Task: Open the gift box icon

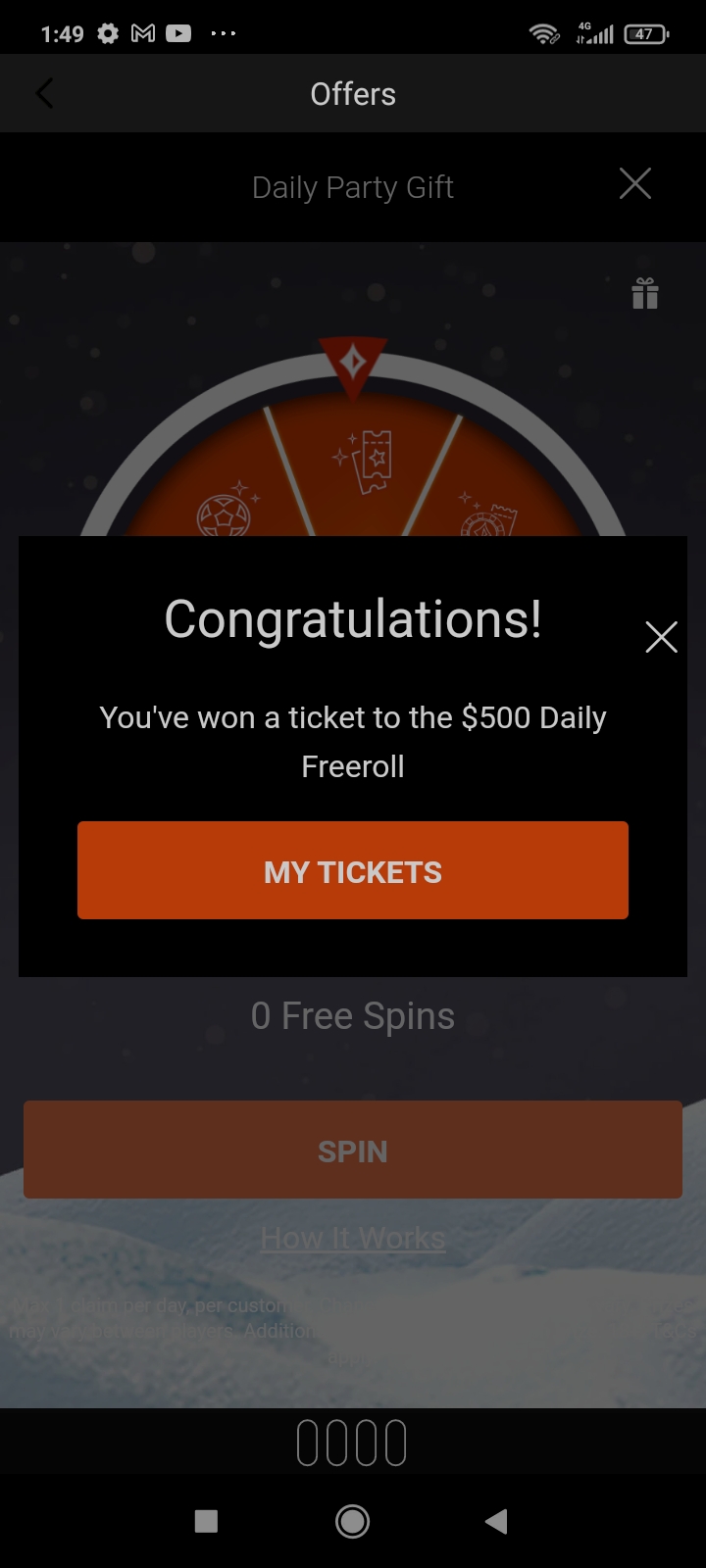Action: pyautogui.click(x=645, y=293)
